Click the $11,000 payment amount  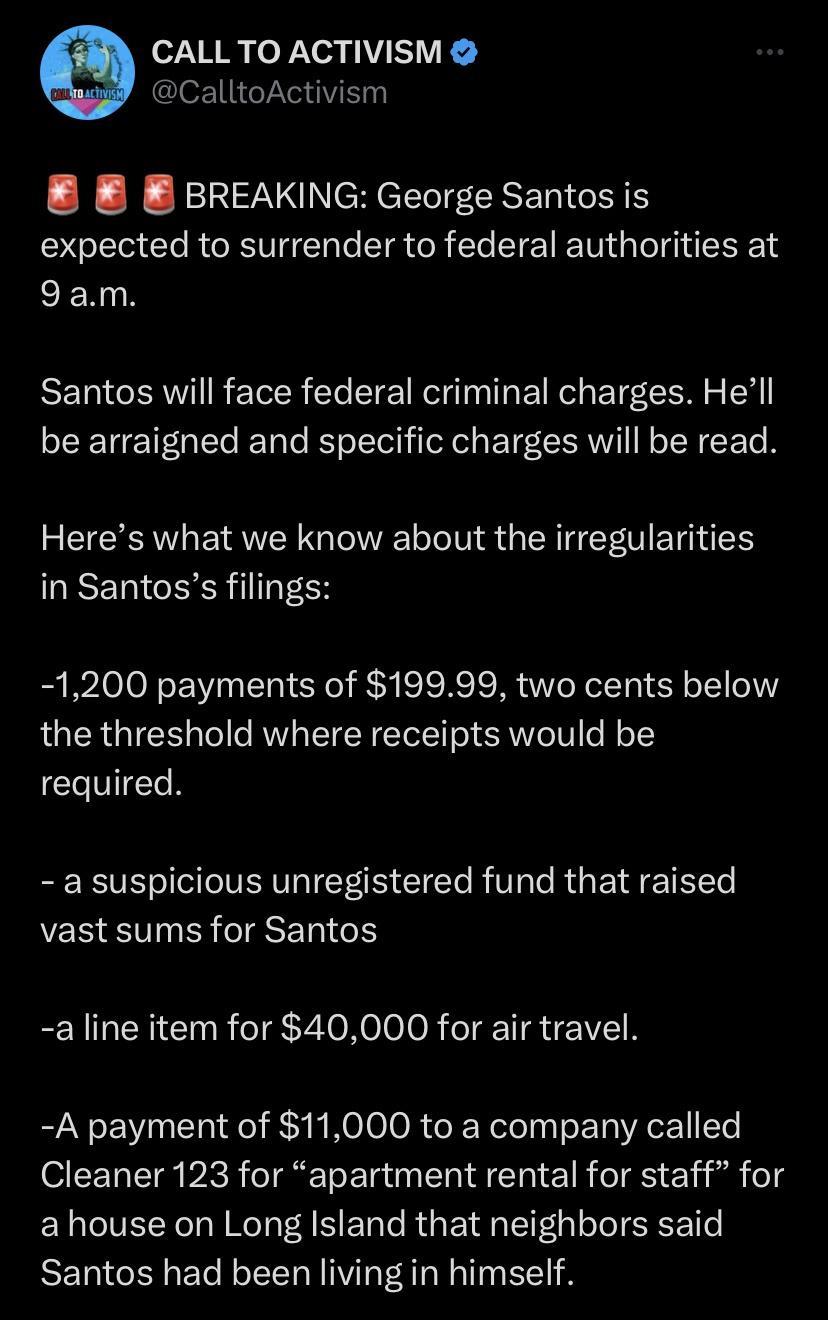(x=343, y=1125)
